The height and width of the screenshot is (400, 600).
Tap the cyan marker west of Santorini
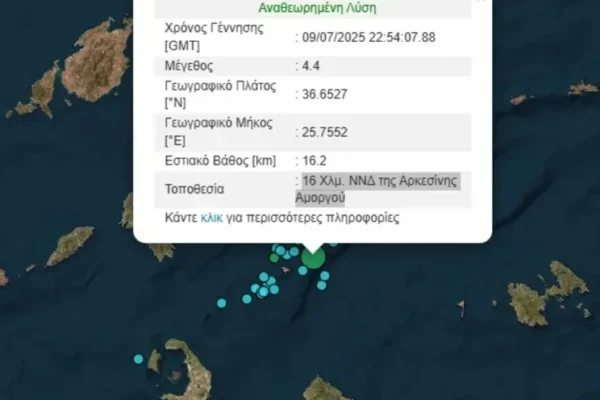coord(139,359)
